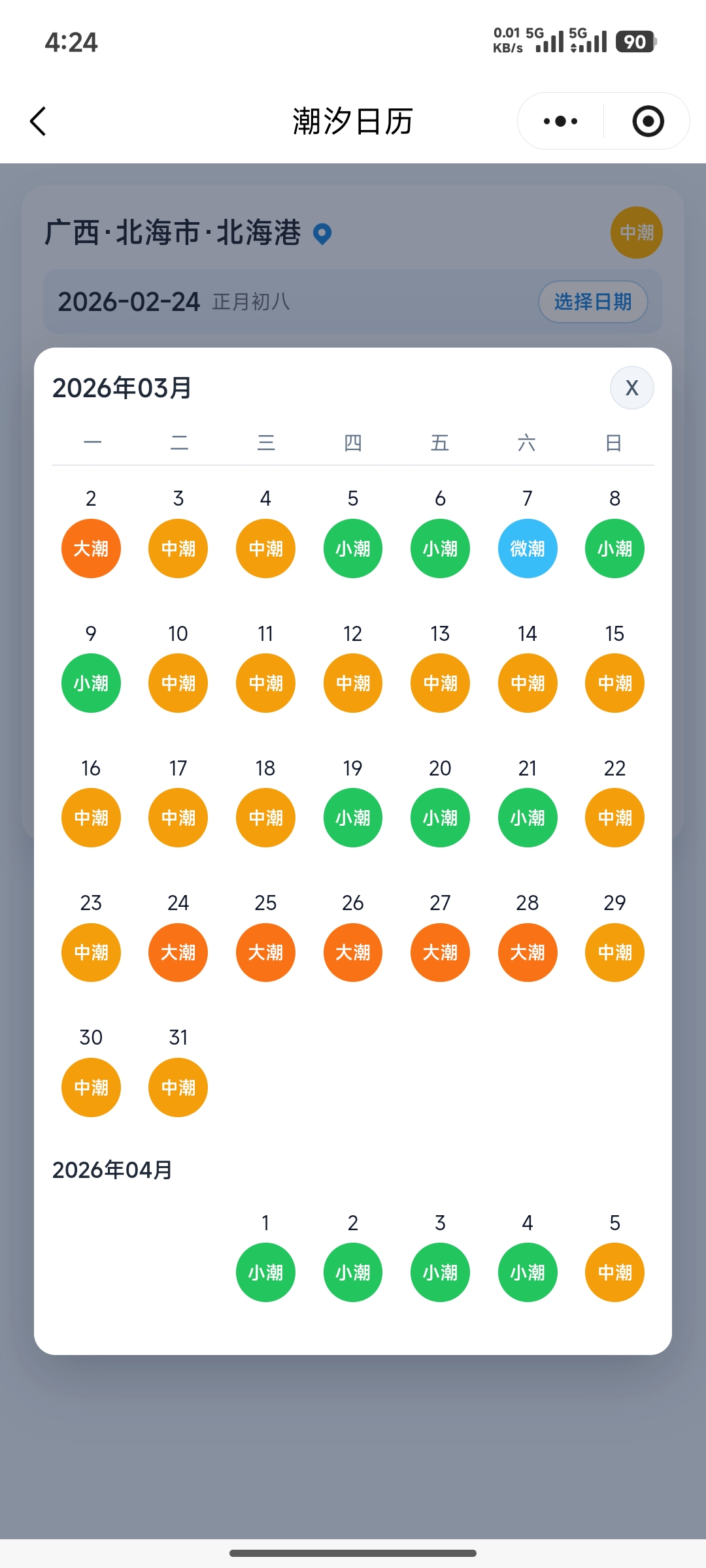The height and width of the screenshot is (1568, 706).
Task: Select March 2 marked 大潮
Action: [91, 547]
